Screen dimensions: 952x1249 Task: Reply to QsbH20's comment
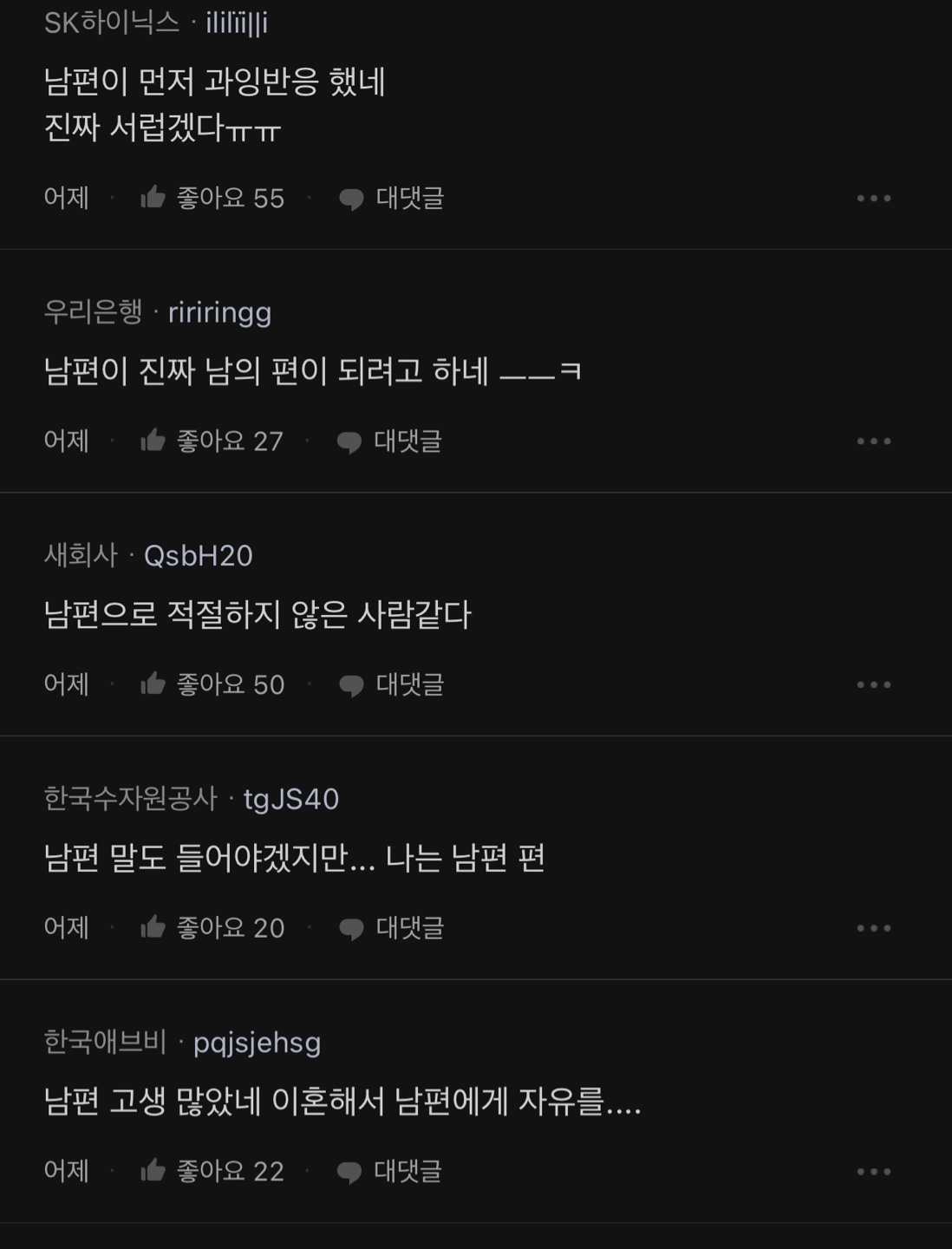(x=391, y=685)
